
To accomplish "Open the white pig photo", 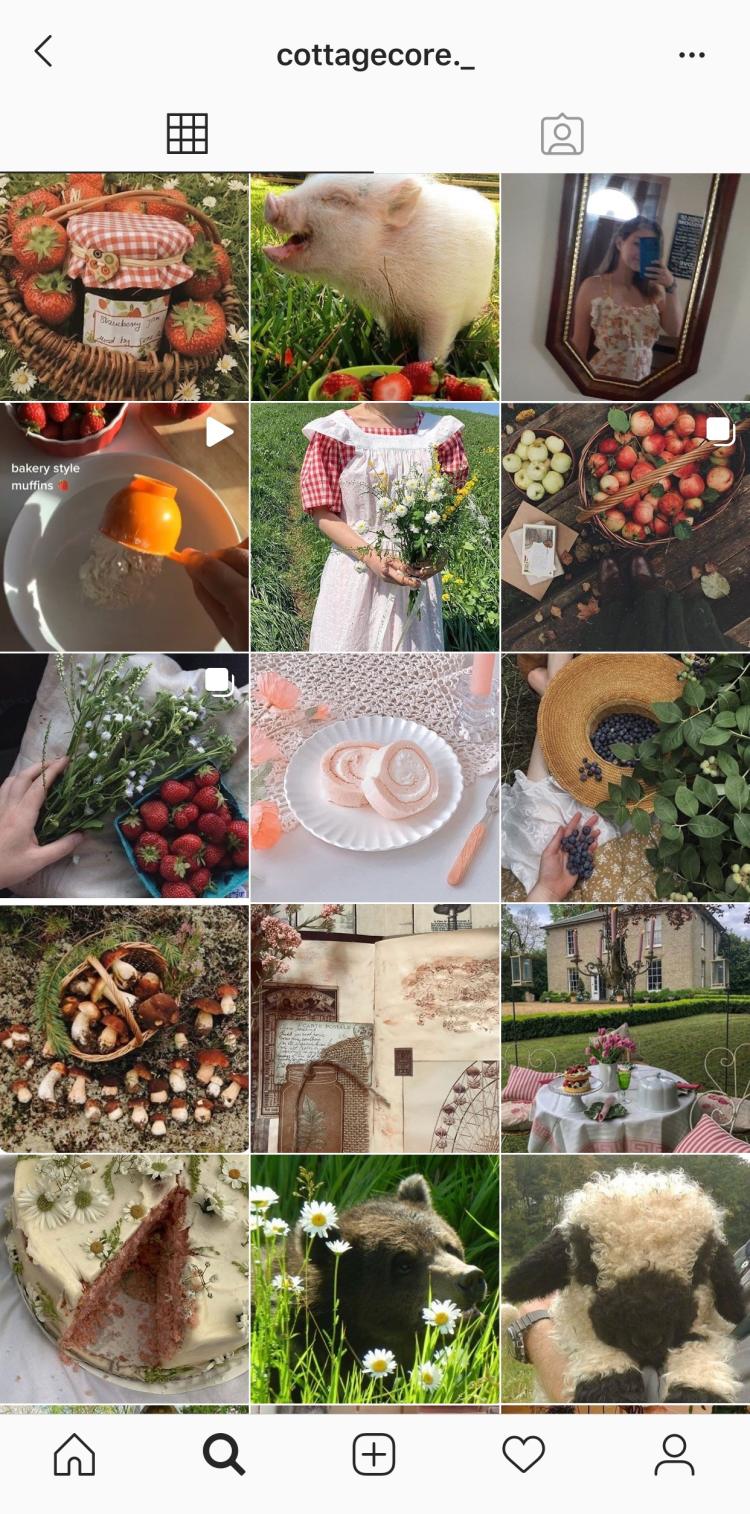I will point(374,286).
